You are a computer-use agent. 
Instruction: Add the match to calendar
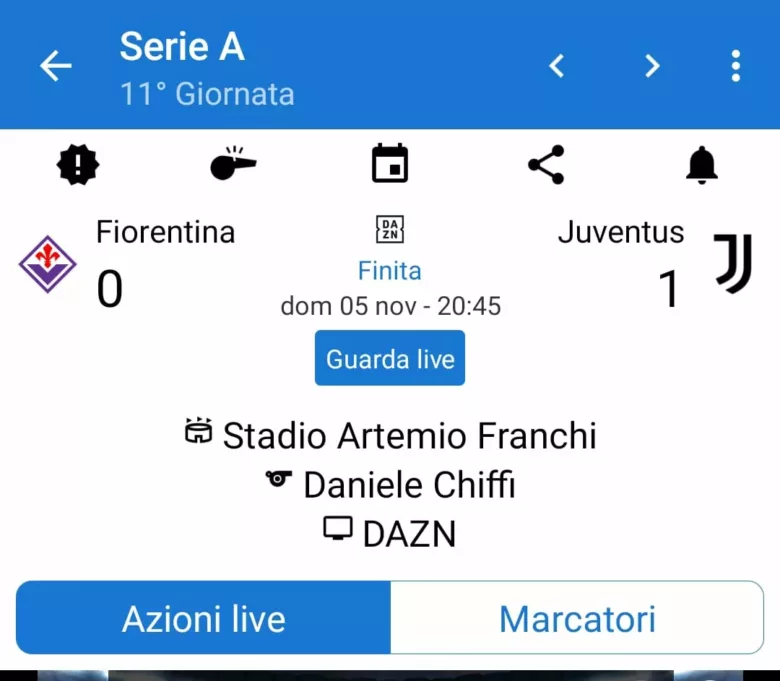390,164
